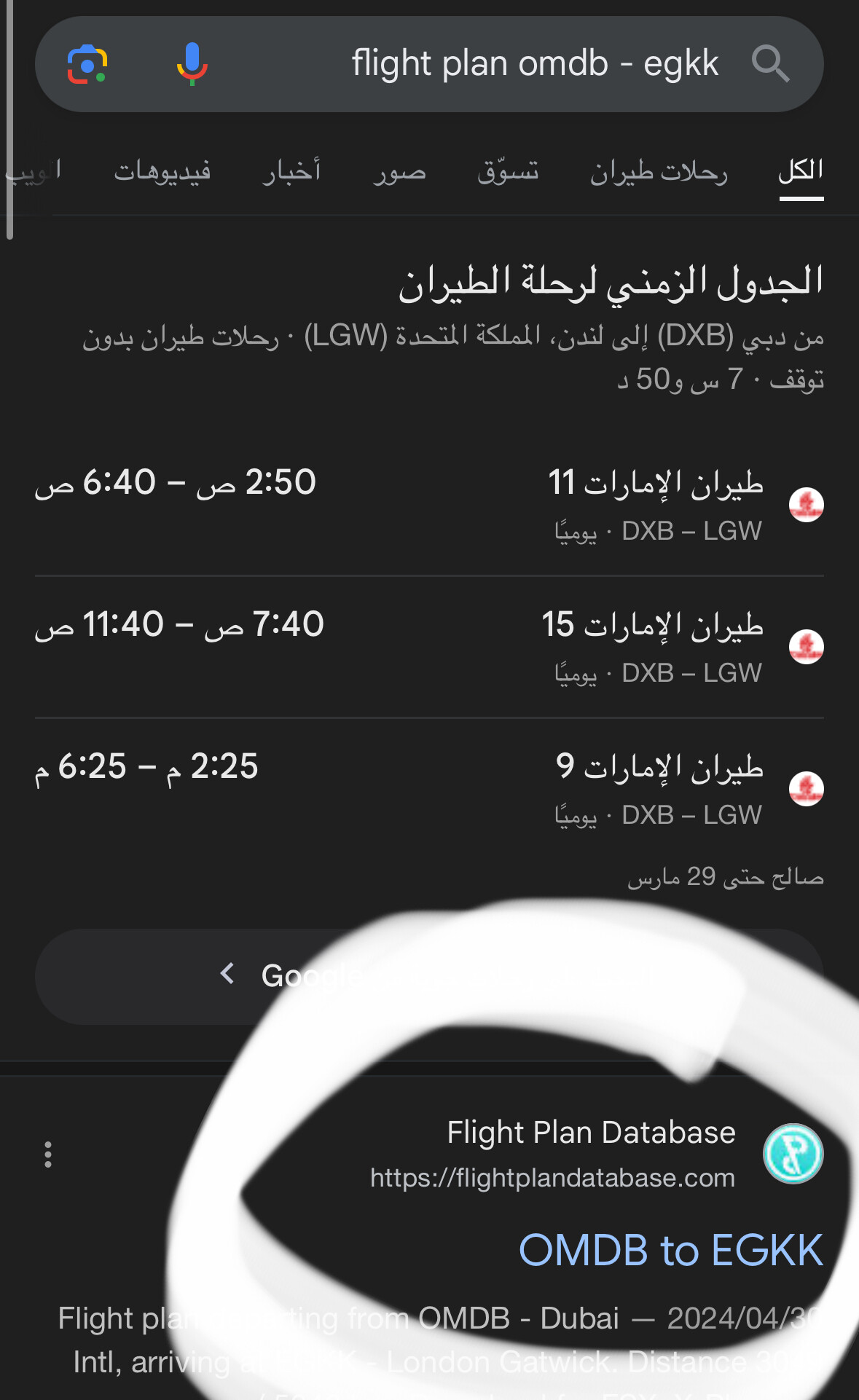Open Emirates flight 9 departing 2:25

(429, 788)
